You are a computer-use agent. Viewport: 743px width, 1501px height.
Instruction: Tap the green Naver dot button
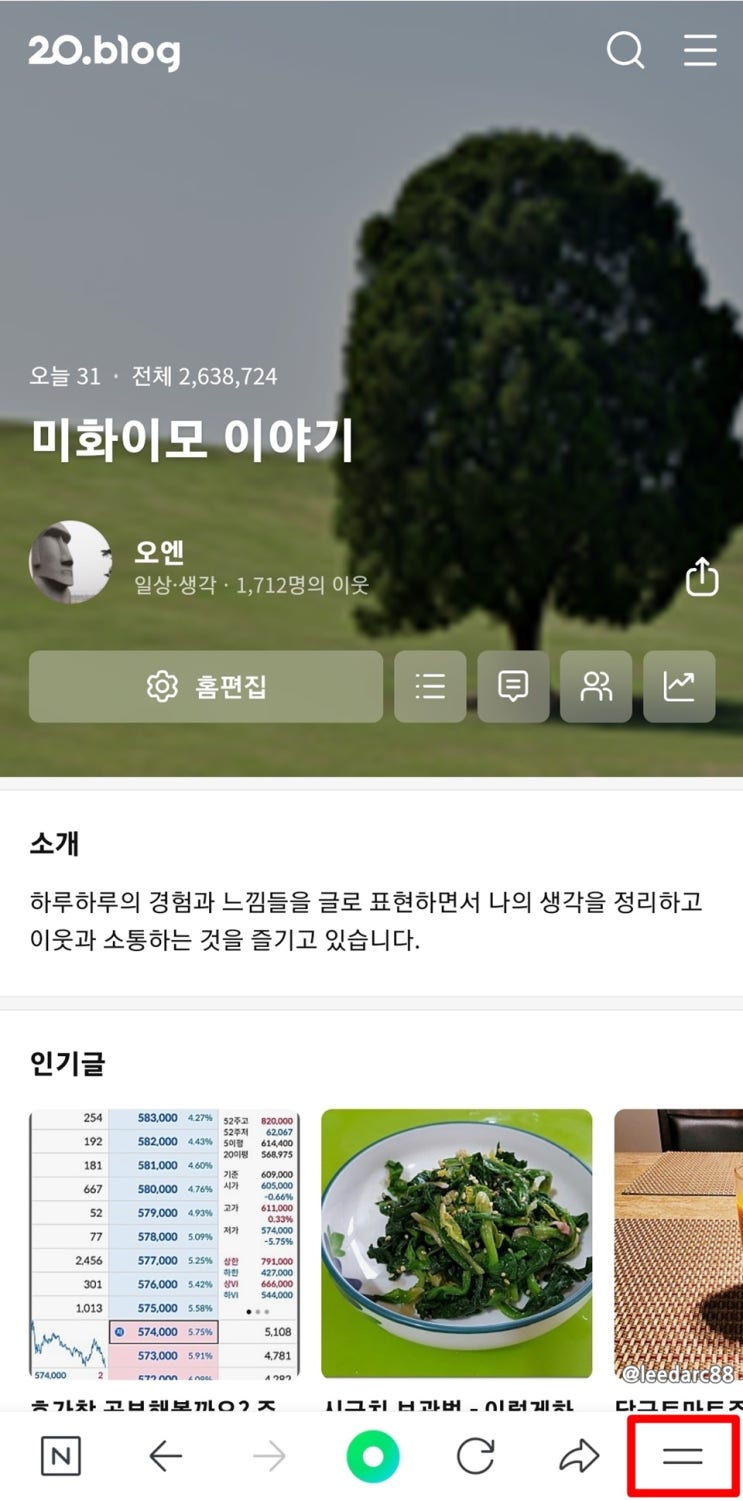point(372,1456)
